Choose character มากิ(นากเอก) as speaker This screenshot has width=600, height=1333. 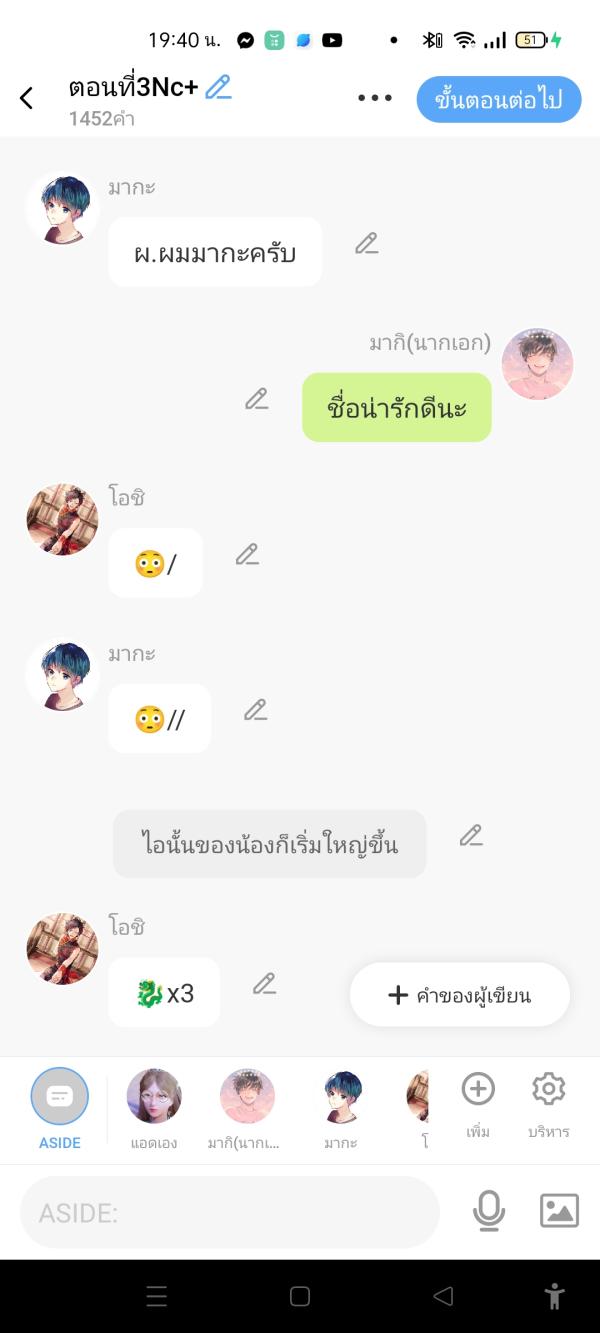[x=247, y=1107]
